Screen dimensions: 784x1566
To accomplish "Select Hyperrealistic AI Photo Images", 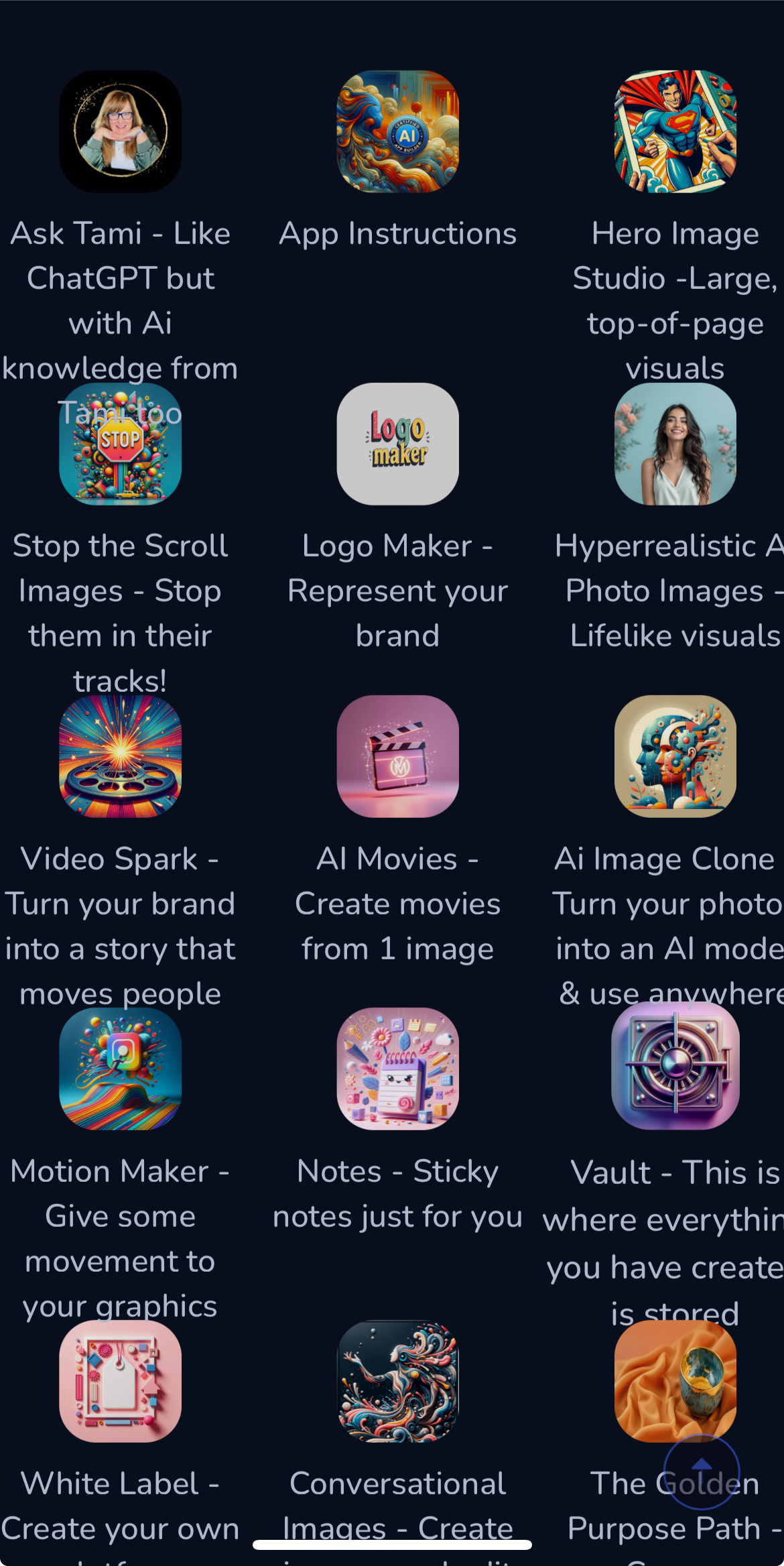I will click(x=675, y=444).
